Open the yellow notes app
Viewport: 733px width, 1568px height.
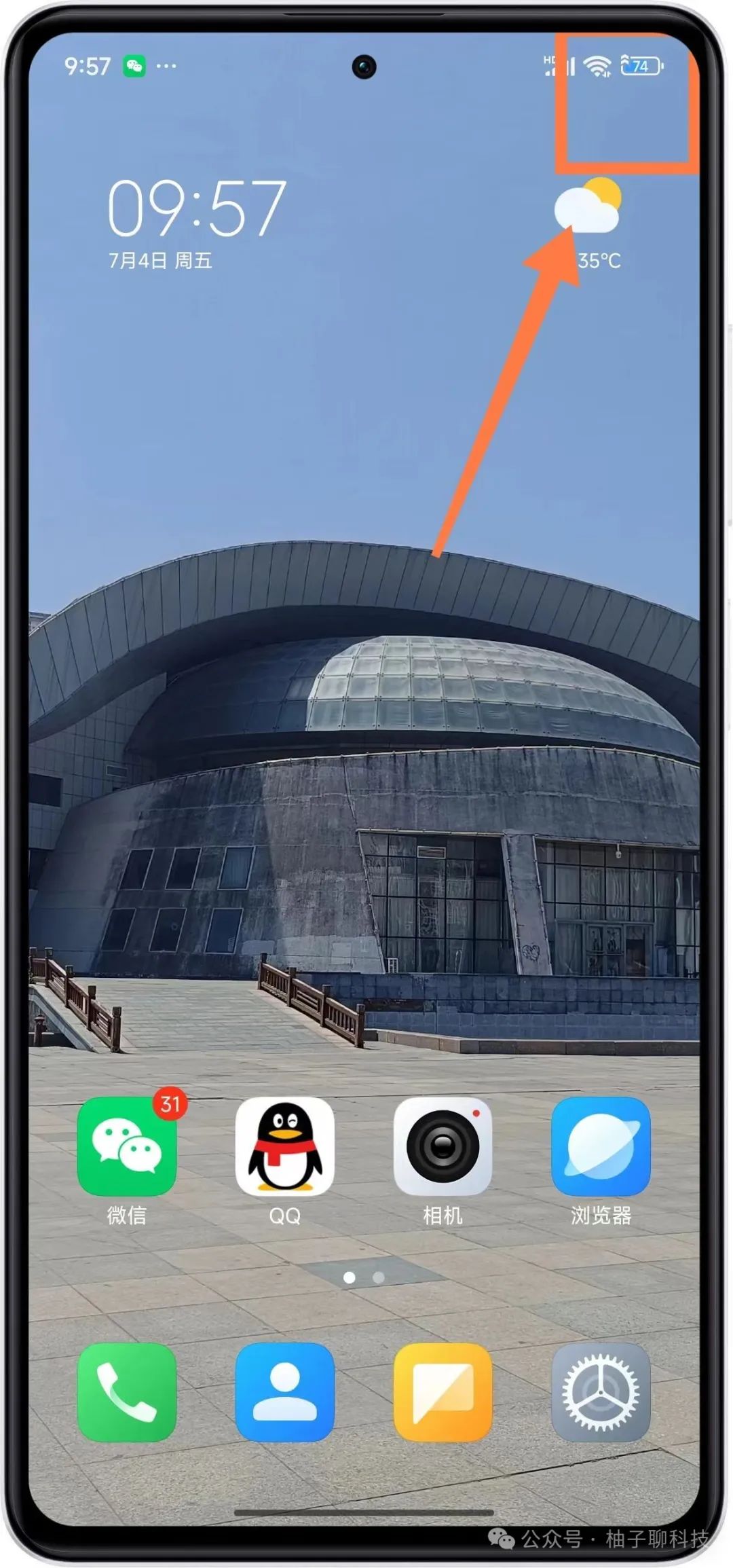coord(443,1391)
